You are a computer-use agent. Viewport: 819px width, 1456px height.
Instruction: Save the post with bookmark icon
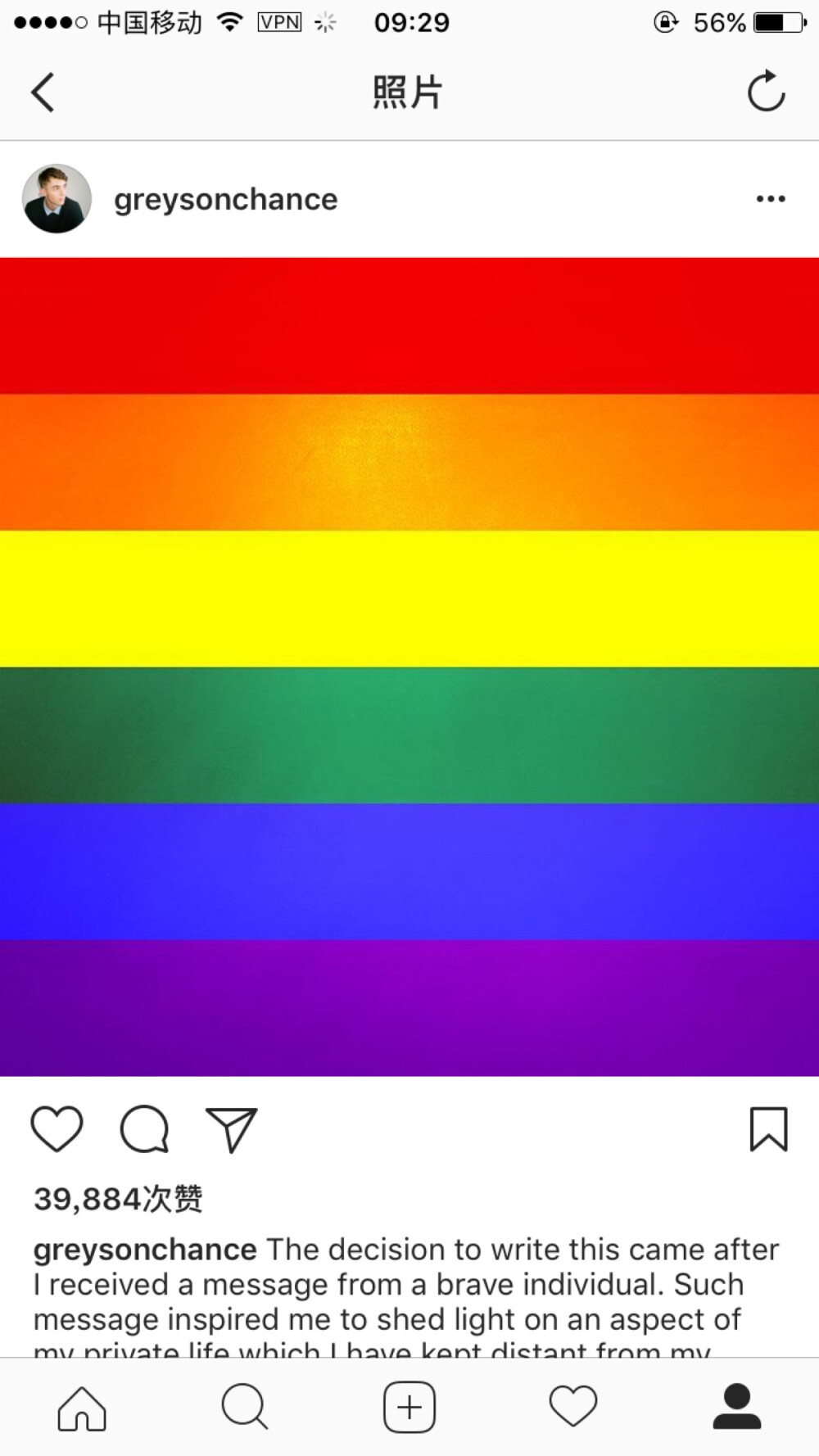768,1128
